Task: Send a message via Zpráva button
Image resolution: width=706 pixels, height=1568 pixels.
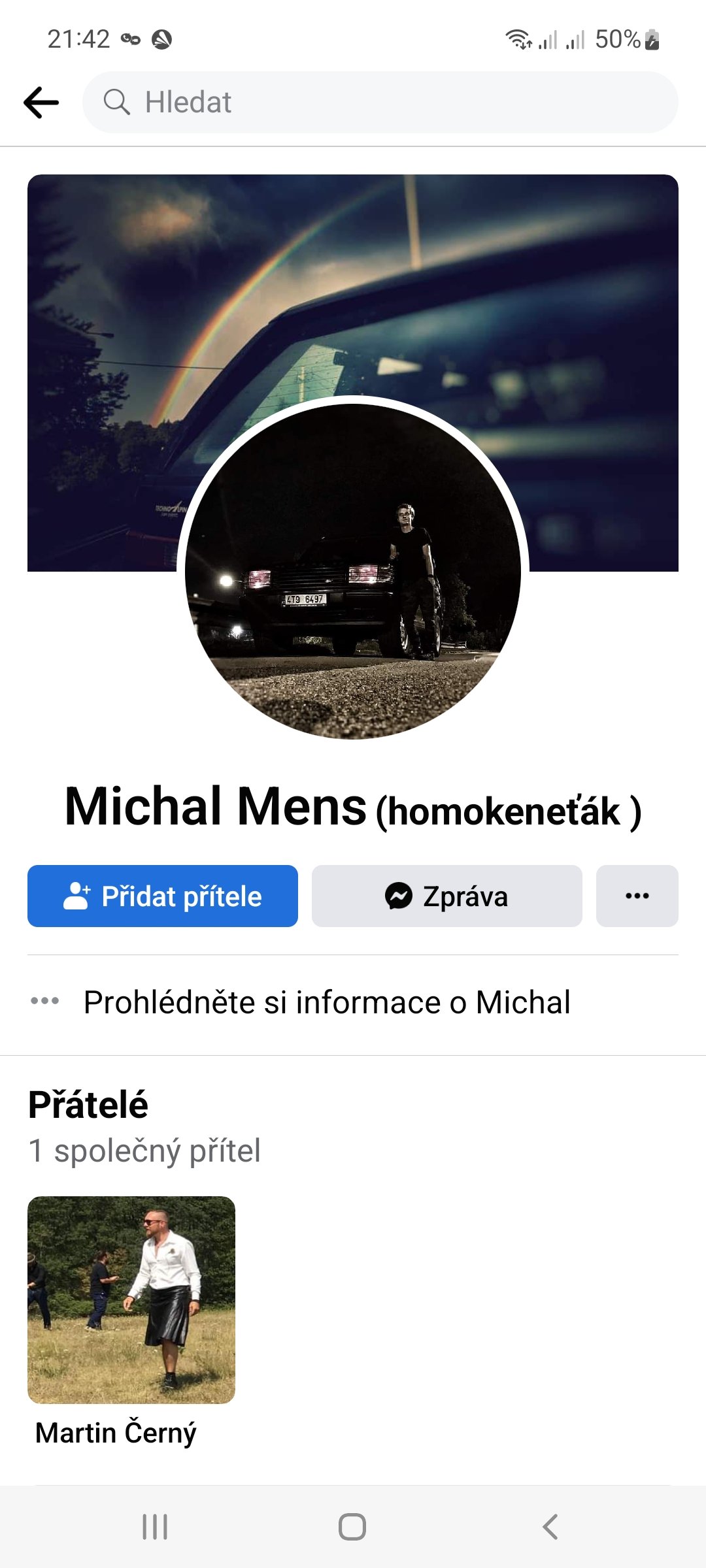Action: pos(446,896)
